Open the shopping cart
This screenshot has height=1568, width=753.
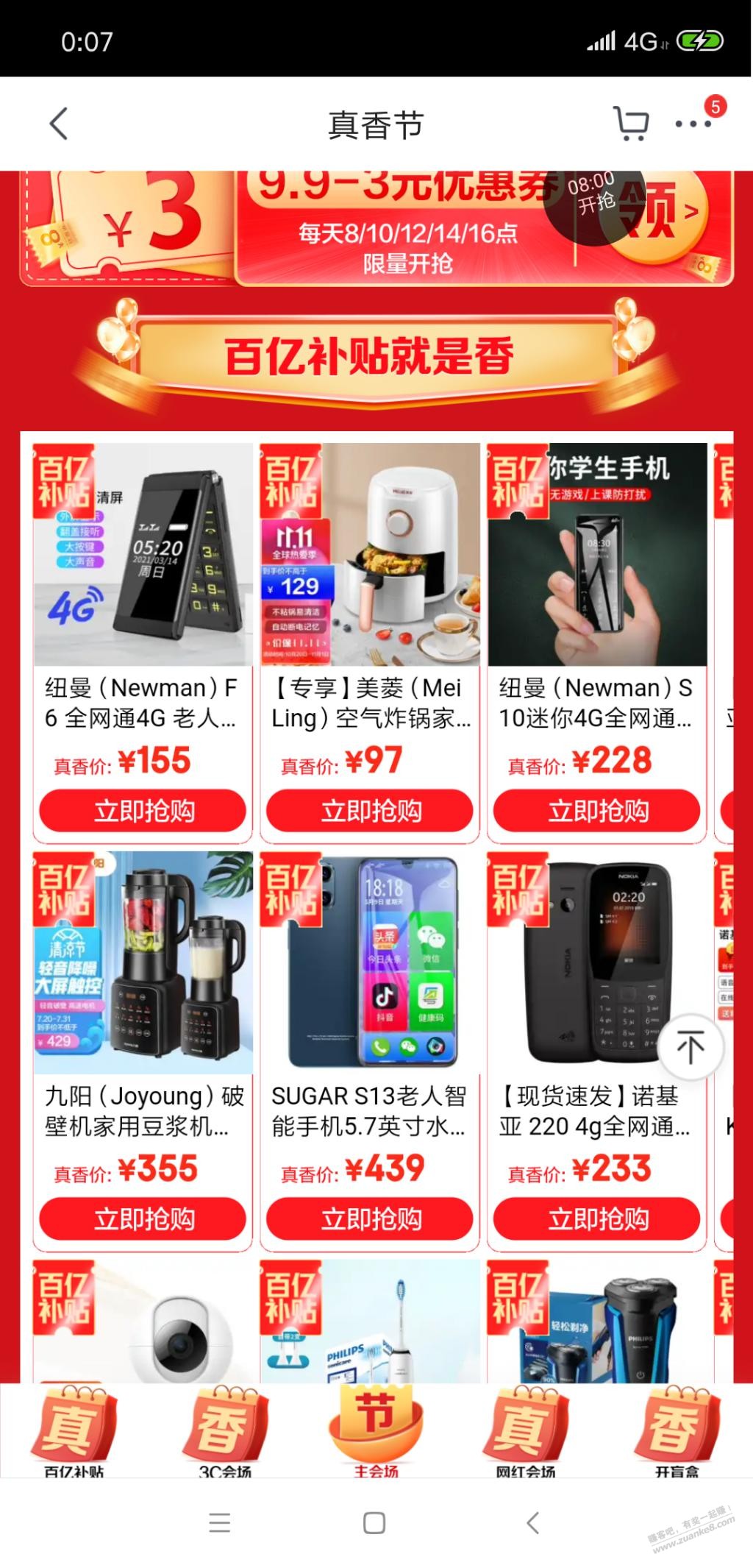(x=630, y=124)
